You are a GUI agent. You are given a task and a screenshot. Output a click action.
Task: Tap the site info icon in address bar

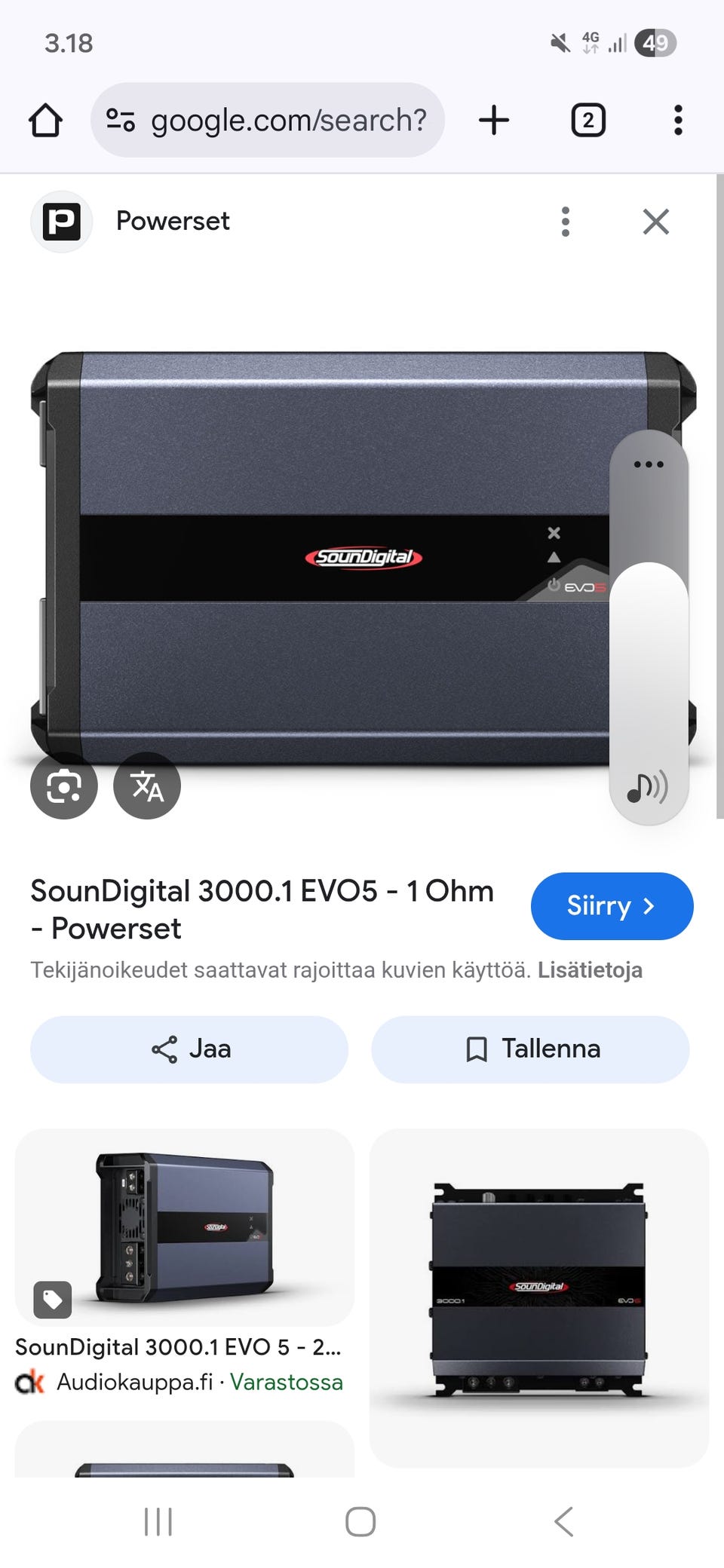point(122,119)
